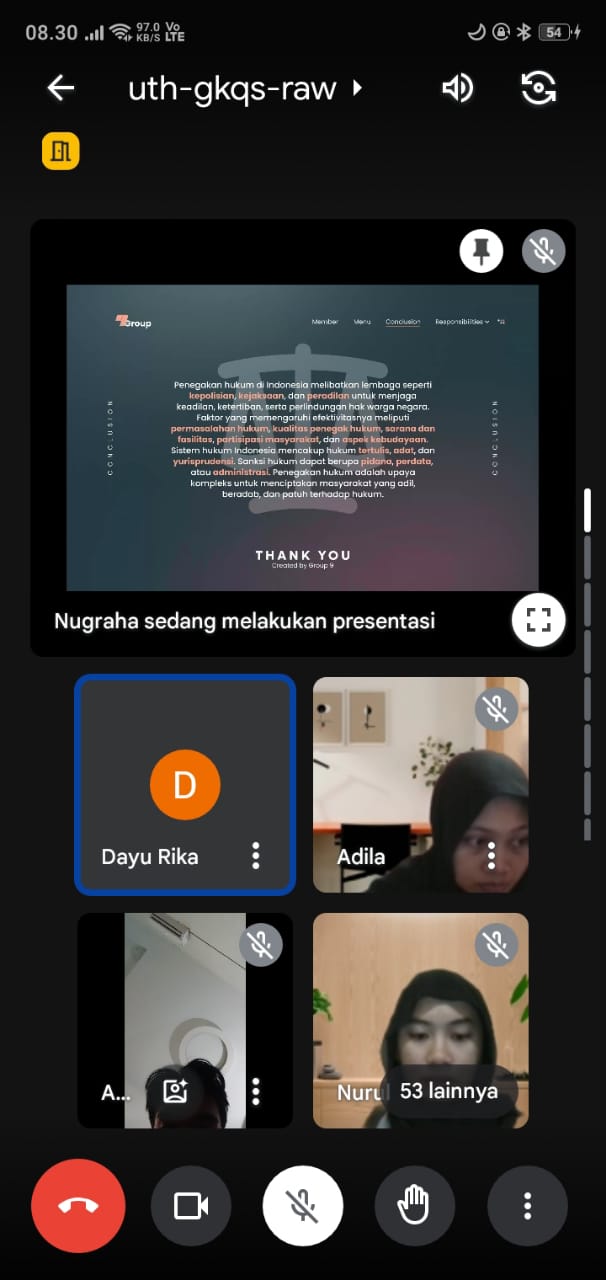
Task: Open meeting details for uth-gkqs-raw
Action: point(243,88)
